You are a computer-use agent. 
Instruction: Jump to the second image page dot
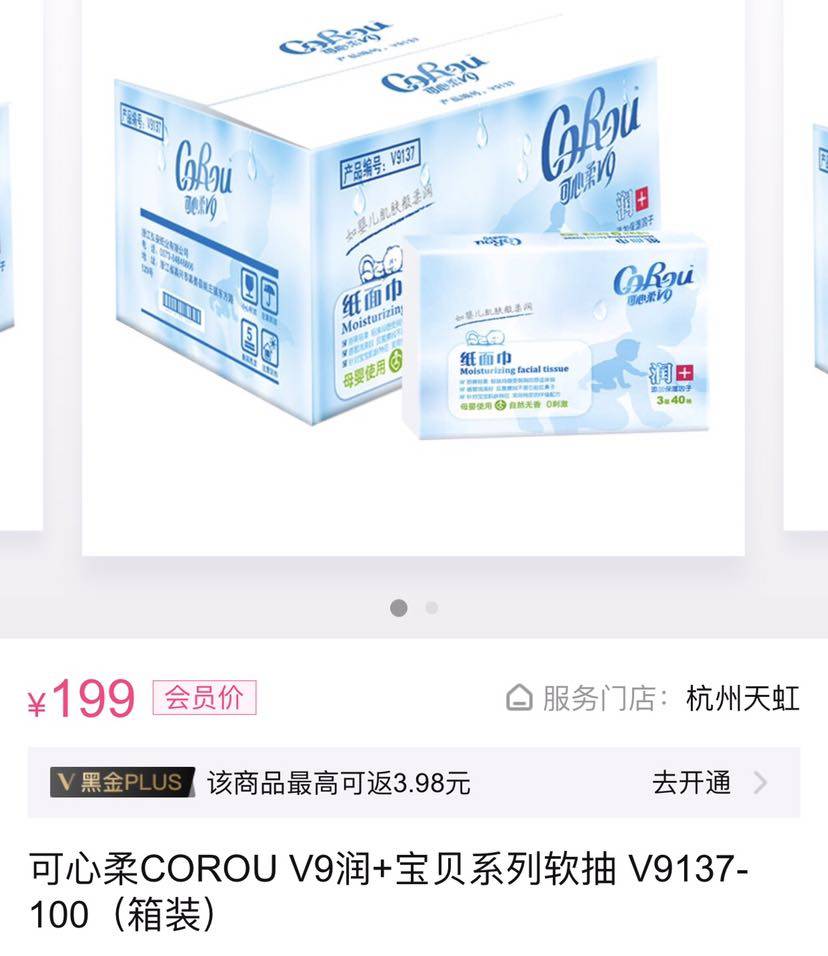pyautogui.click(x=431, y=607)
